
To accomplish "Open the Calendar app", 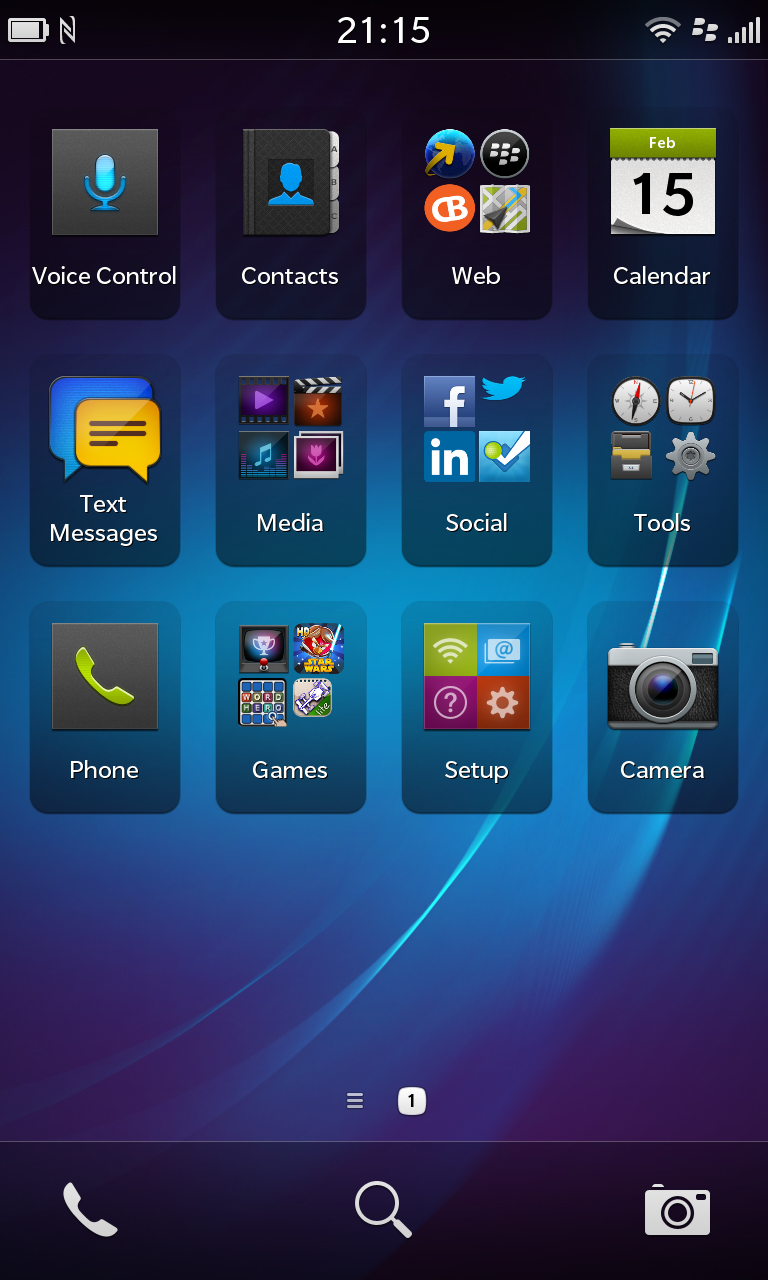I will [663, 213].
